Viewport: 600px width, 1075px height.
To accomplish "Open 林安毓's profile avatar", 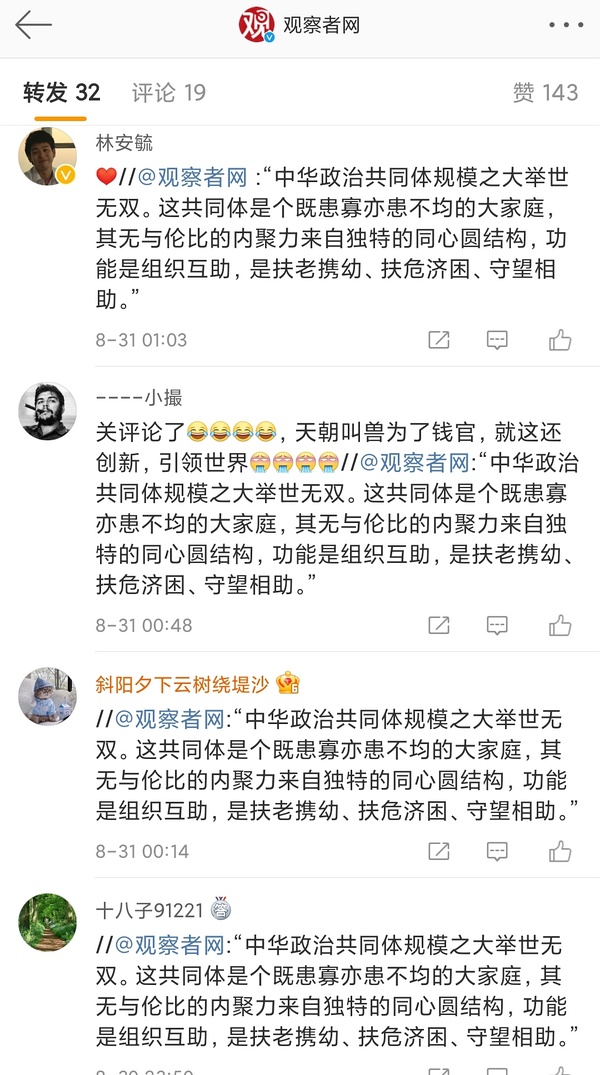I will (47, 157).
